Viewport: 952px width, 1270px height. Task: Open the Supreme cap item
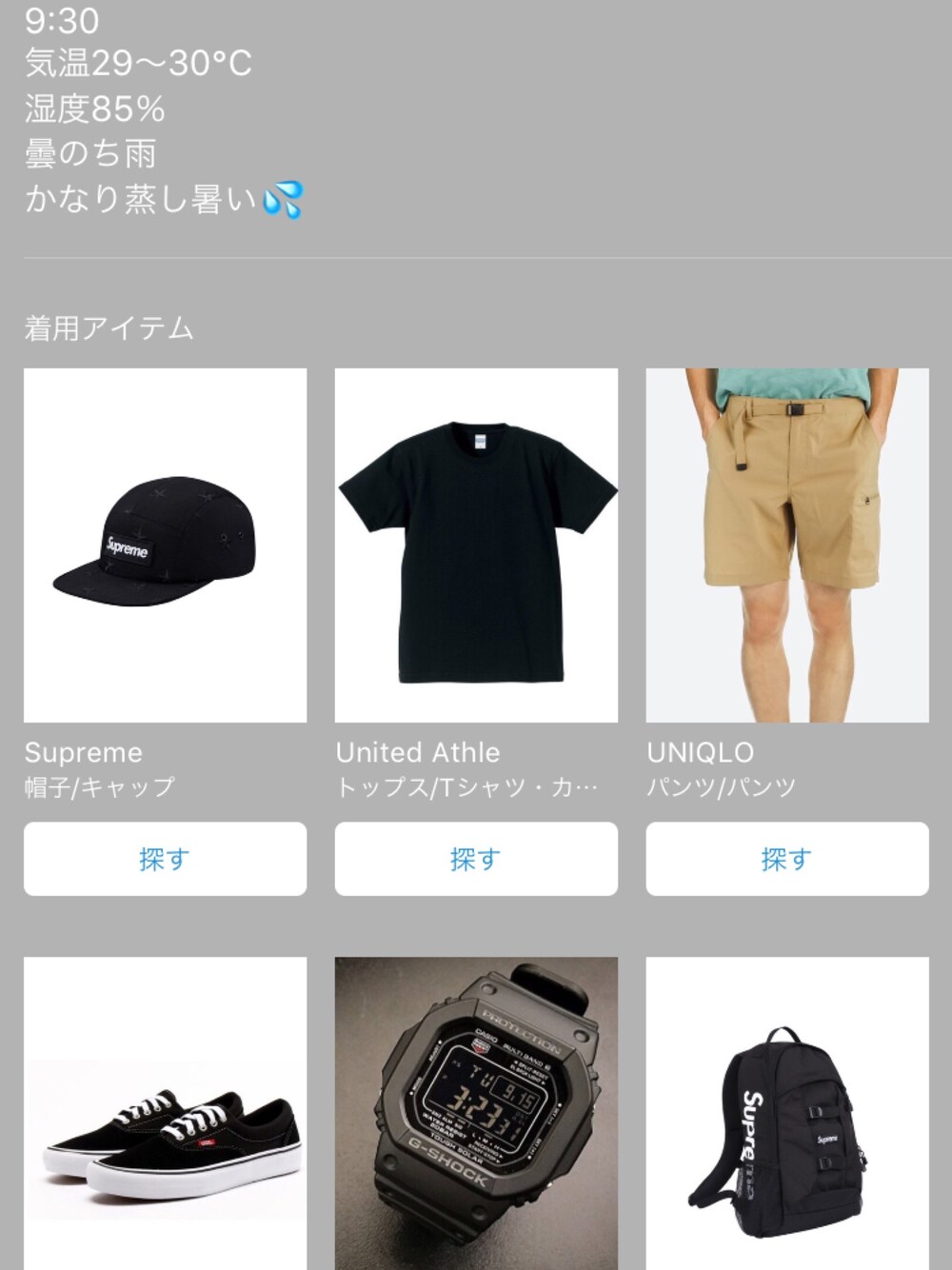pyautogui.click(x=165, y=545)
